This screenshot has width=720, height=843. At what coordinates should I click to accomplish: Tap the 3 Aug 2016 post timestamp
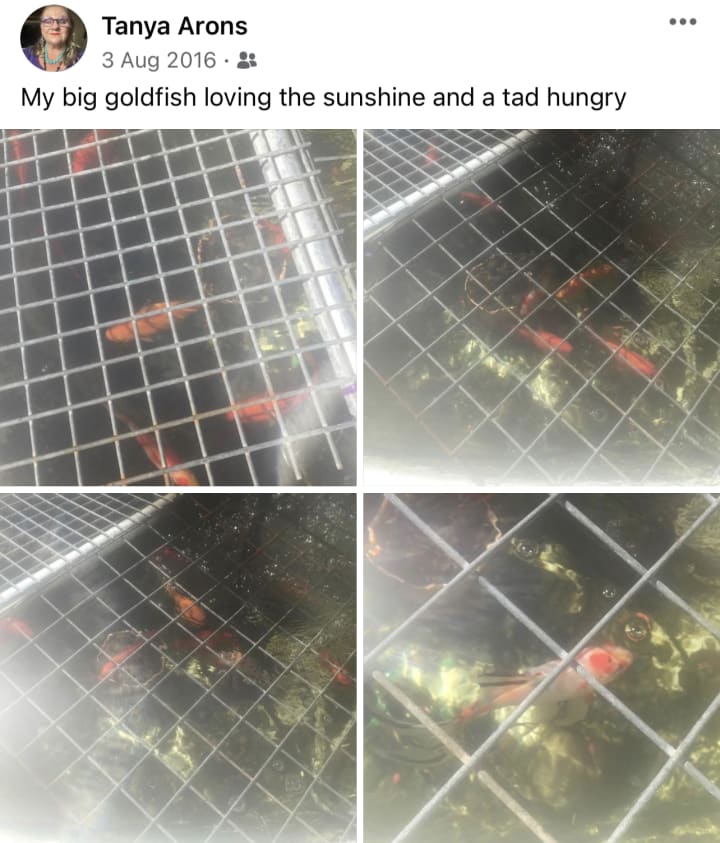[159, 60]
